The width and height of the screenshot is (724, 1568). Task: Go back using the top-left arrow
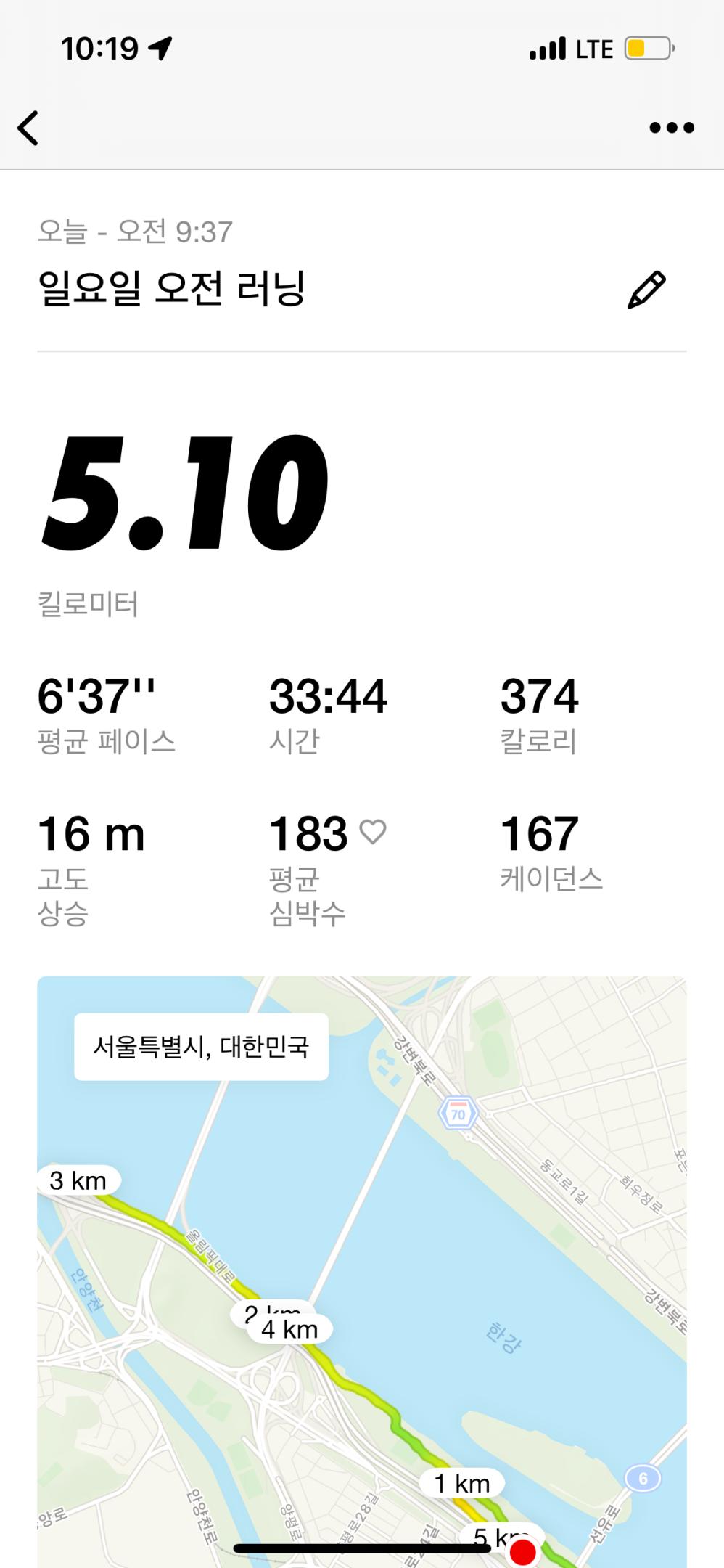click(x=29, y=128)
